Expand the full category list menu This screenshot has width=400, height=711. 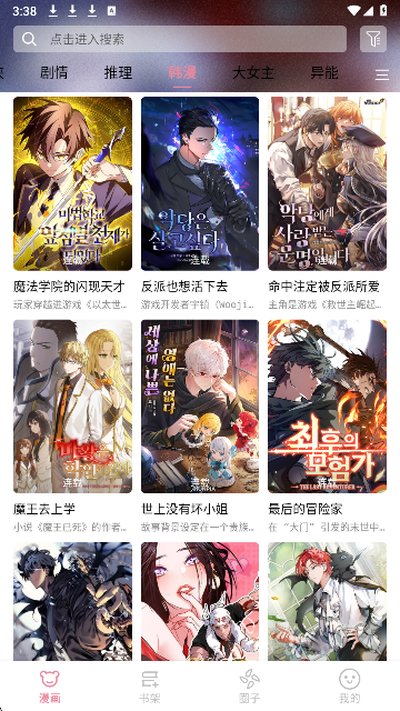pos(382,74)
